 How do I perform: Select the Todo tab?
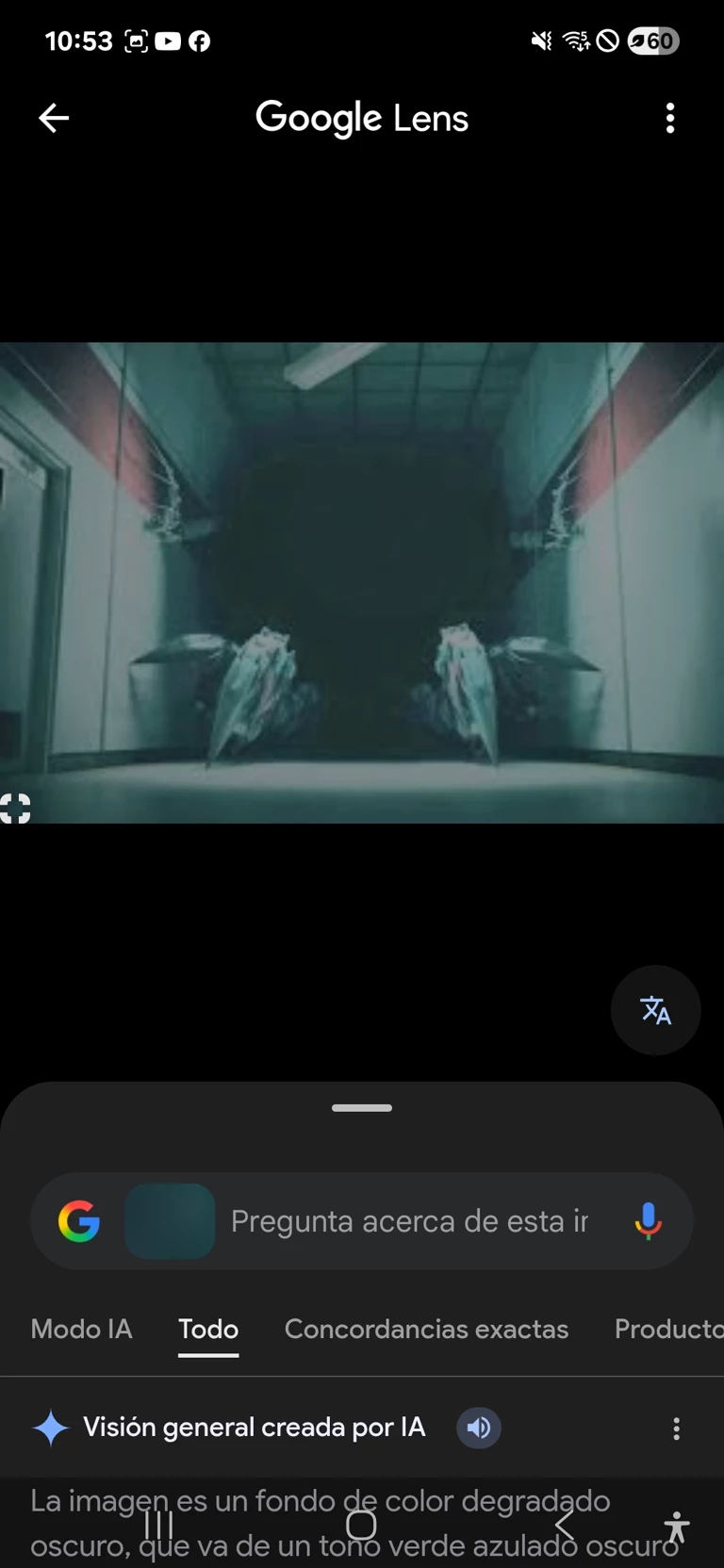(208, 1329)
